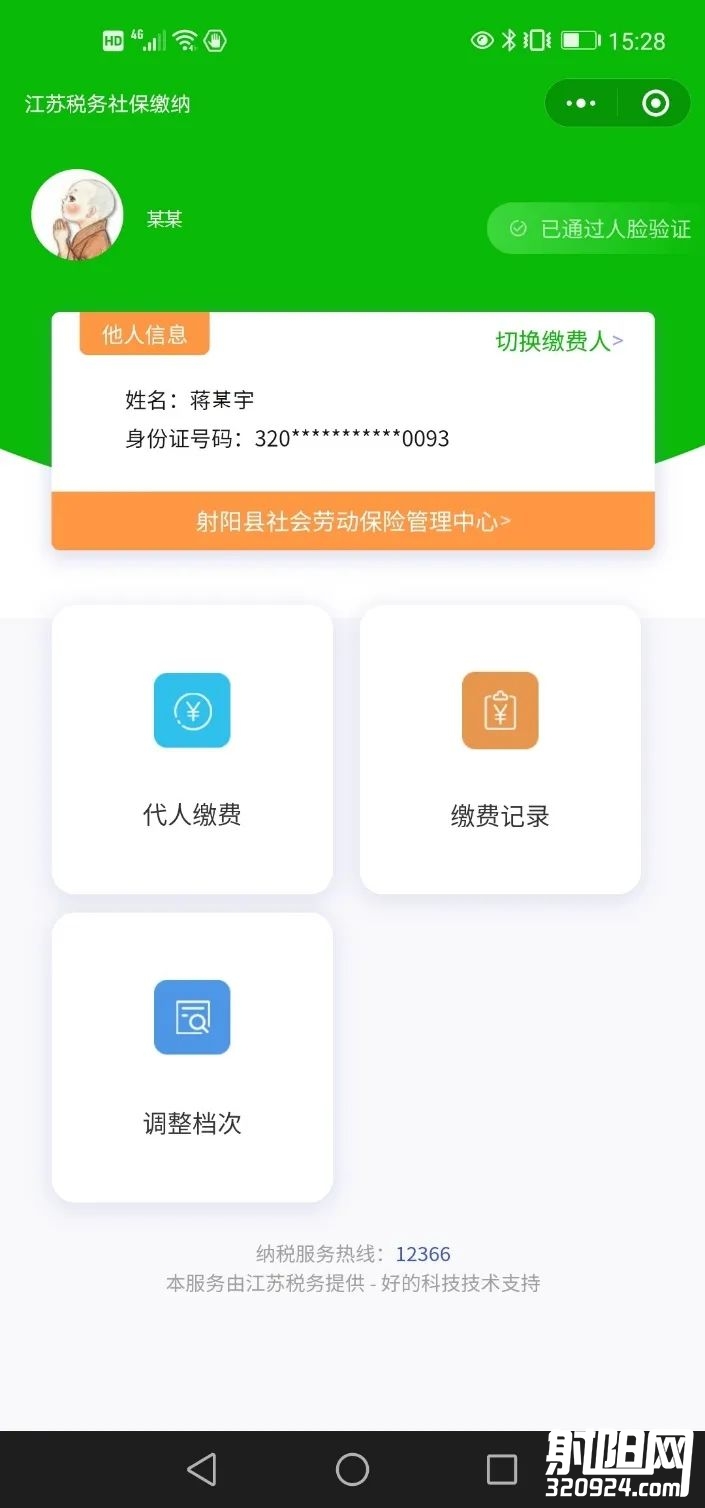
Task: Open 射阳县社会劳动保险管理中心 selector
Action: coord(353,521)
